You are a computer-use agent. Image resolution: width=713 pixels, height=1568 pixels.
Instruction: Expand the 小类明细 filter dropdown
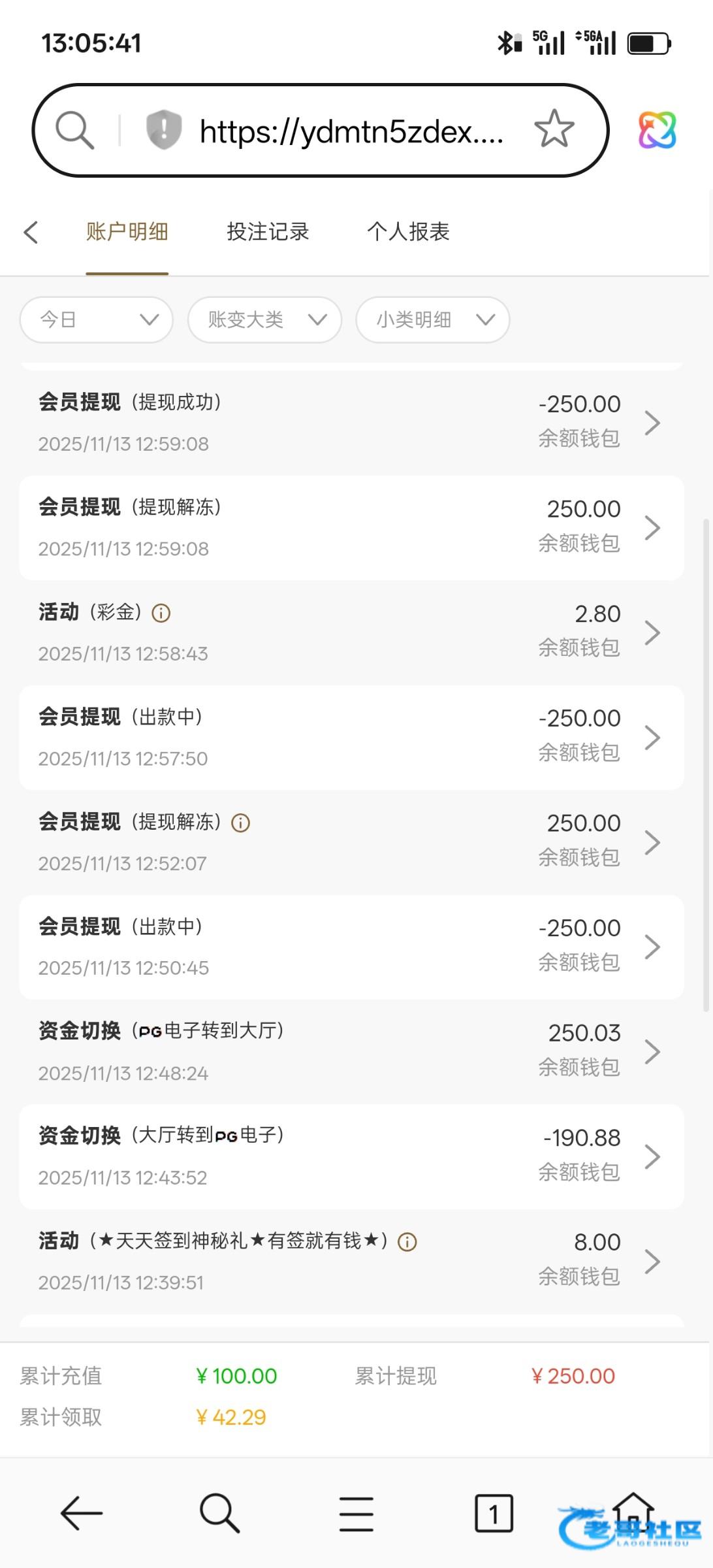432,319
